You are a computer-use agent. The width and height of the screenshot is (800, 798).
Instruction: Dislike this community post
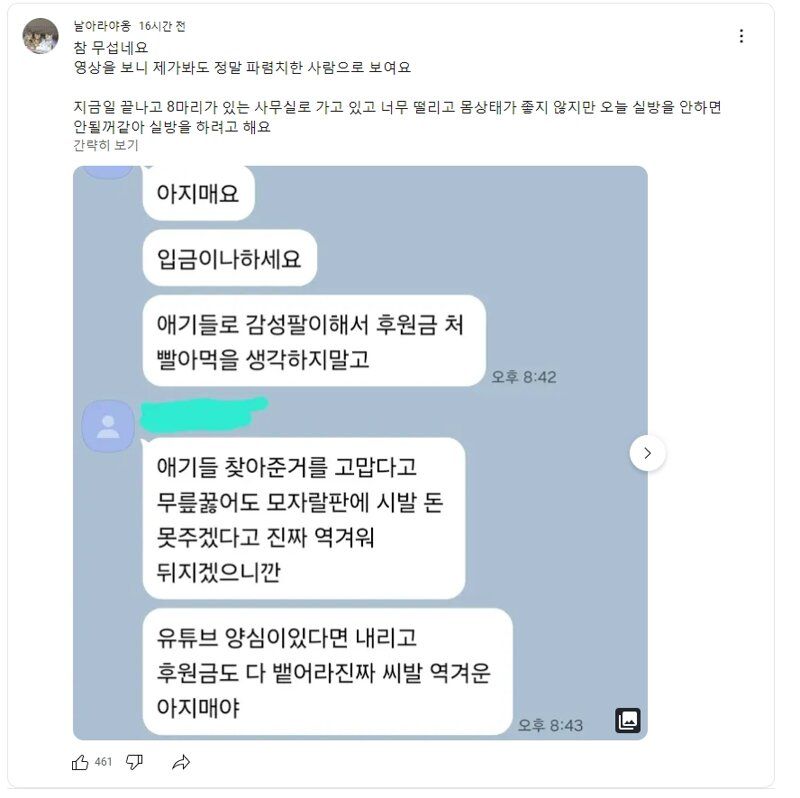[134, 762]
